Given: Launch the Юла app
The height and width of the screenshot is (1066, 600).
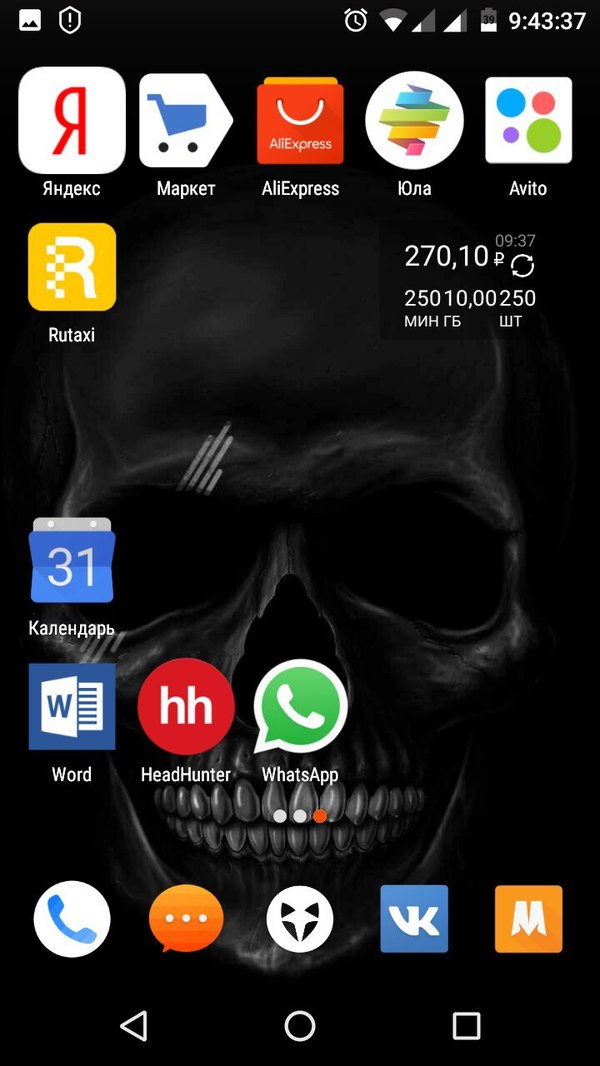Looking at the screenshot, I should [x=414, y=120].
